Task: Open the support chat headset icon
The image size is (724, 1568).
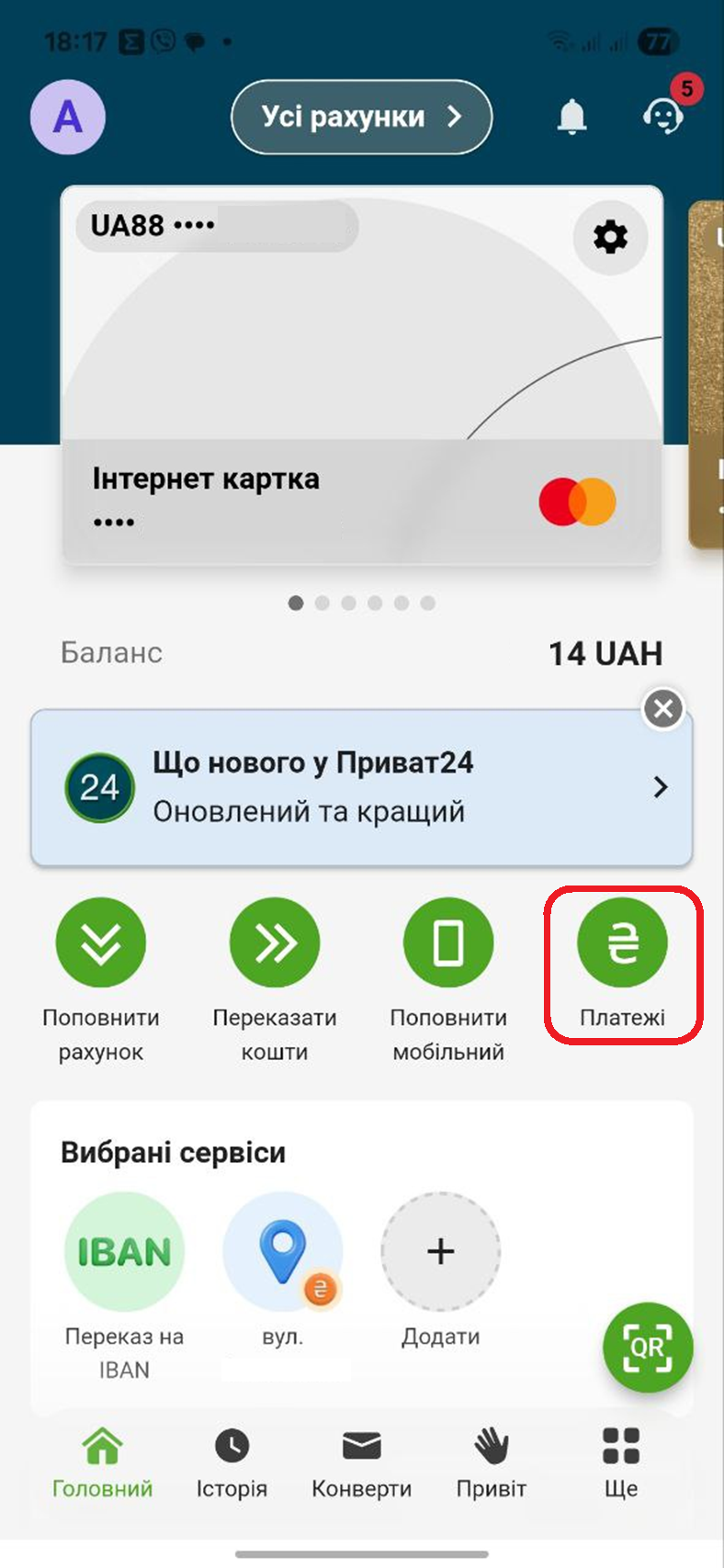Action: pyautogui.click(x=662, y=117)
